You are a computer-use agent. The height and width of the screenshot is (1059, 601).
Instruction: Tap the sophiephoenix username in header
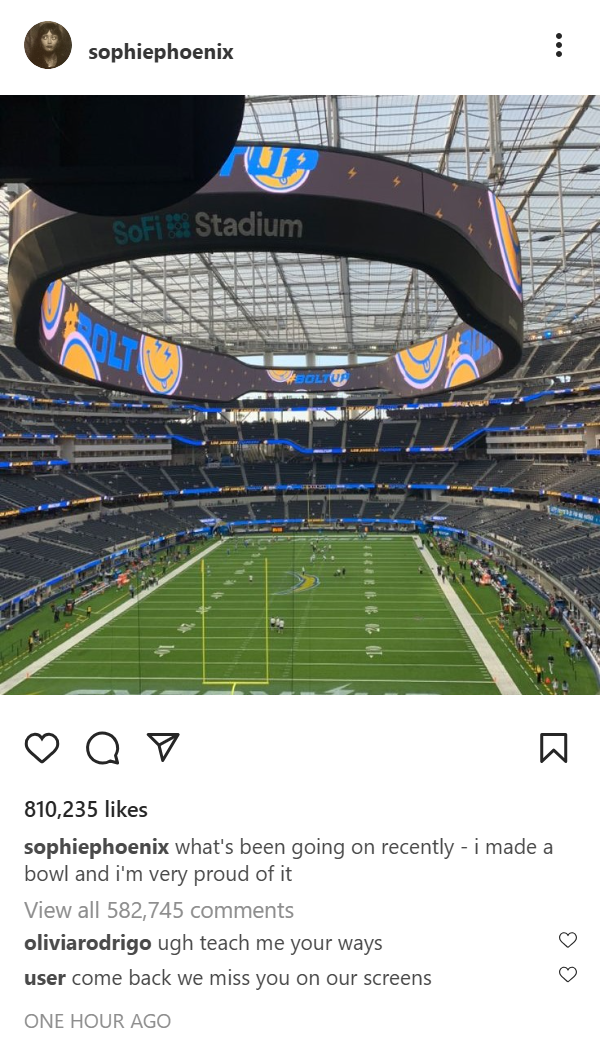(161, 52)
